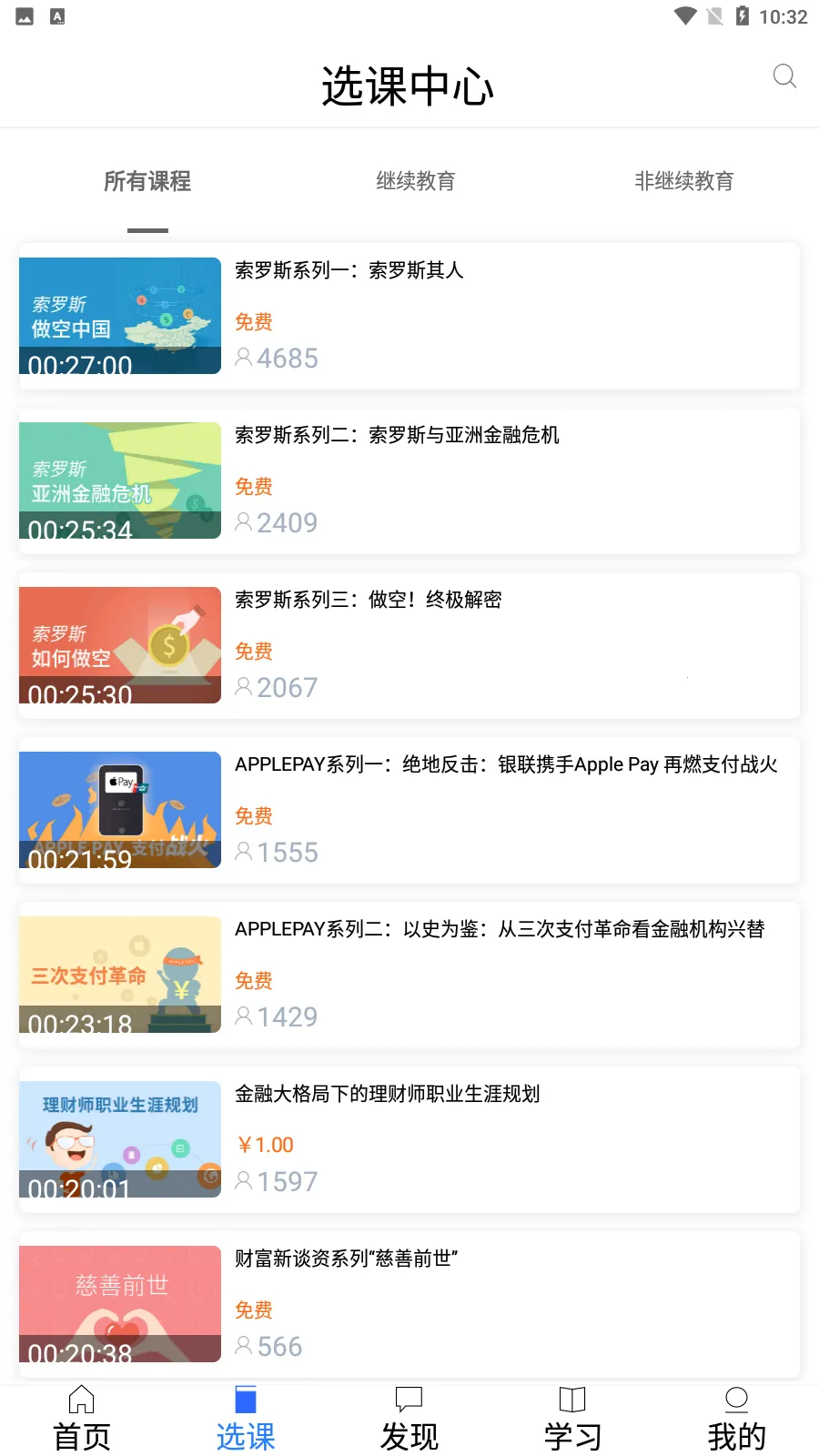Open the 学习 tab

click(572, 1419)
